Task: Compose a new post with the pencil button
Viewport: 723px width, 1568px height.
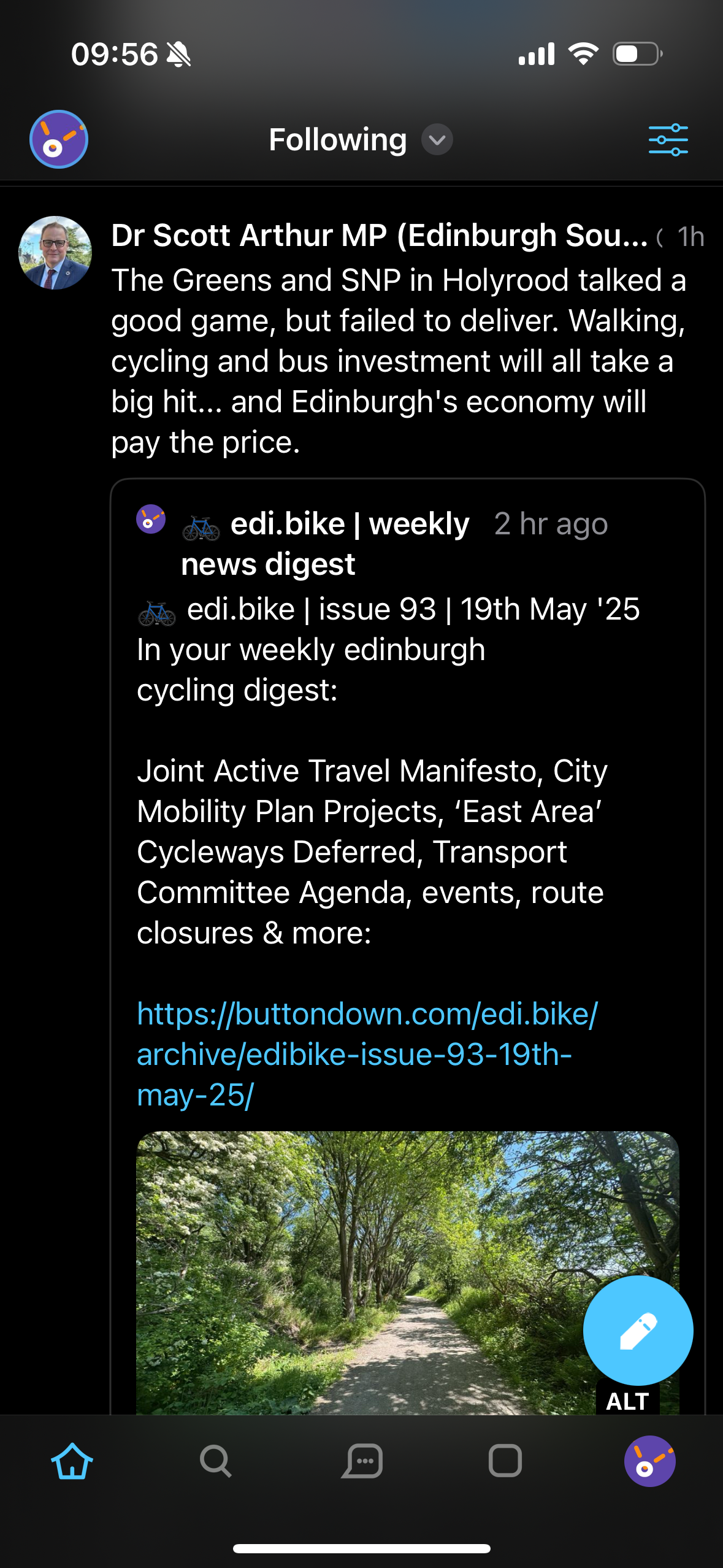Action: [638, 1330]
